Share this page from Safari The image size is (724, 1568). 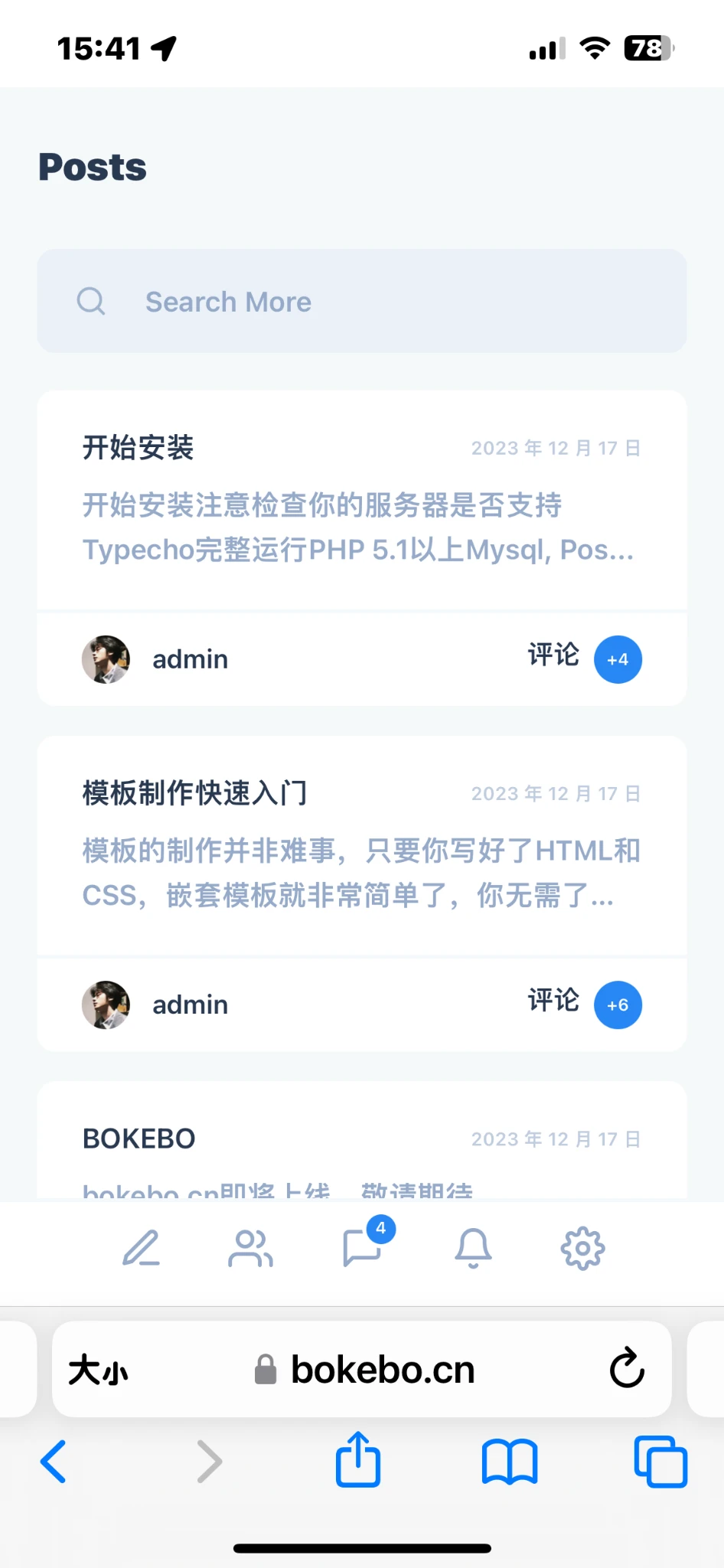click(358, 1460)
